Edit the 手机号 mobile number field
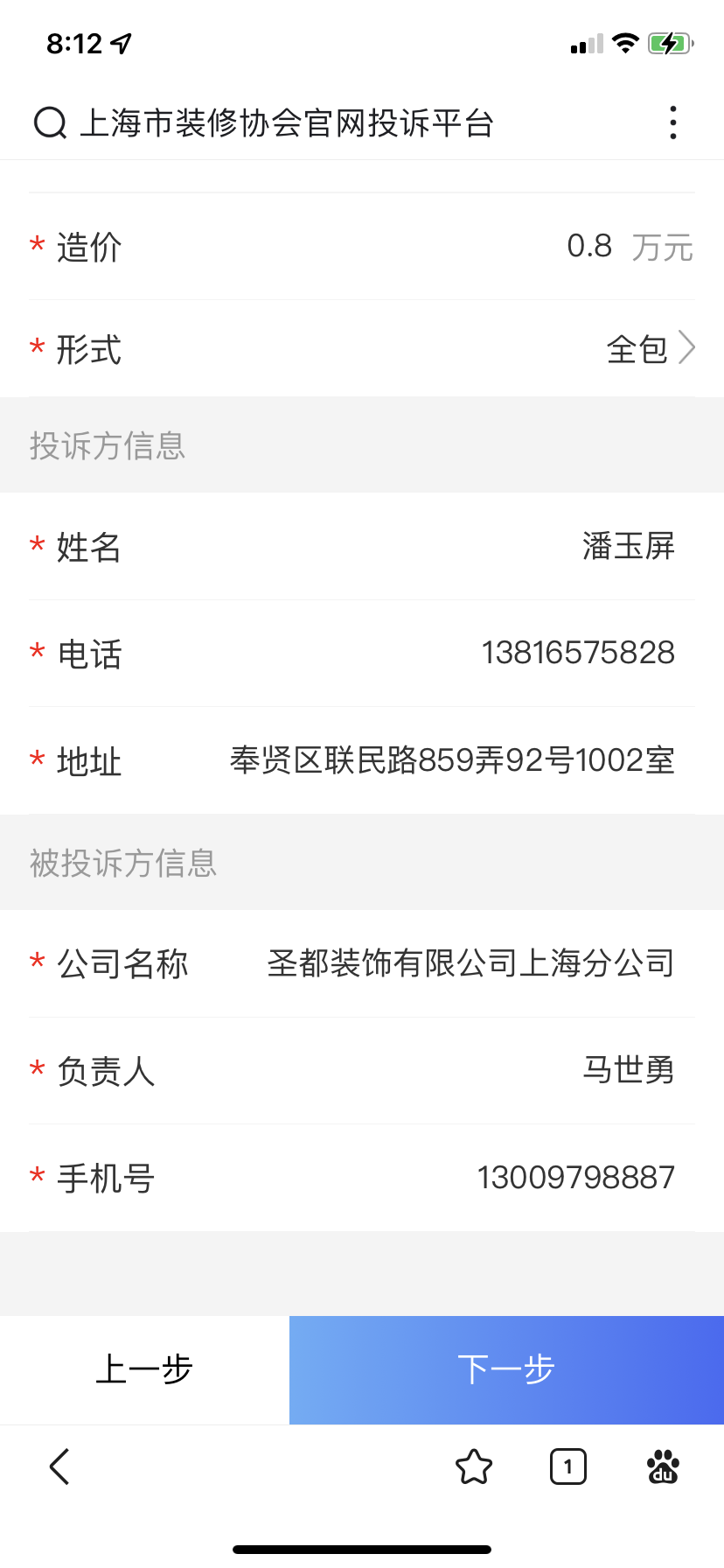724x1568 pixels. click(575, 1178)
